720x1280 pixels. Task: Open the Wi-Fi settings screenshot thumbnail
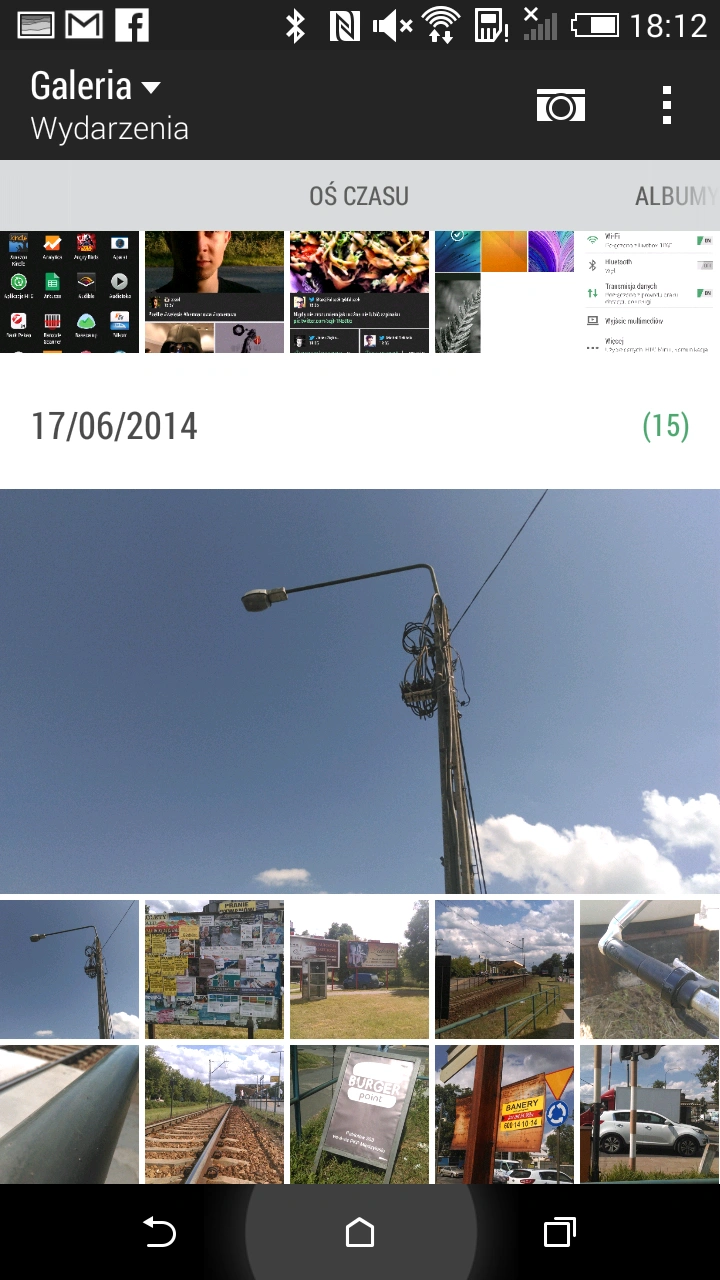(649, 291)
